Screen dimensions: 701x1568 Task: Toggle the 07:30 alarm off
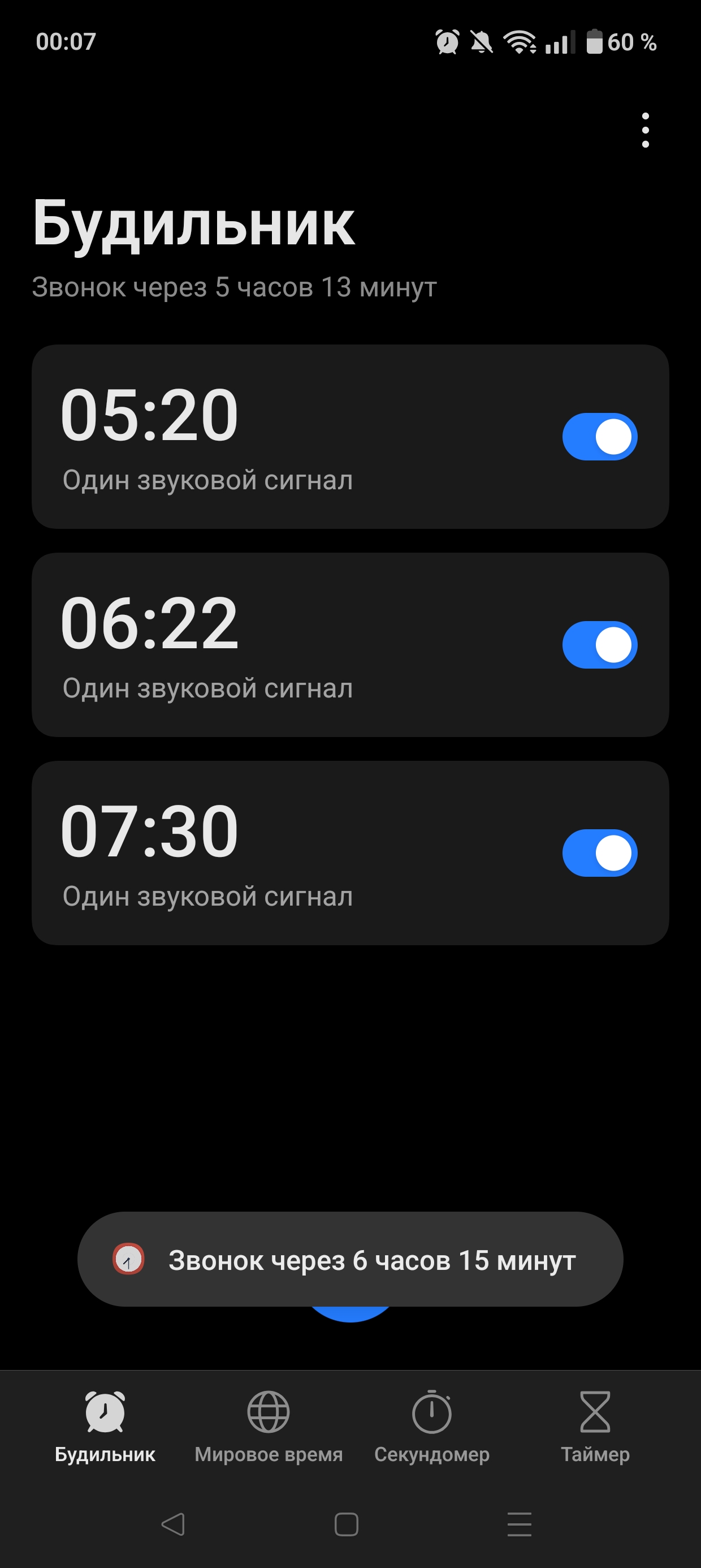point(599,853)
